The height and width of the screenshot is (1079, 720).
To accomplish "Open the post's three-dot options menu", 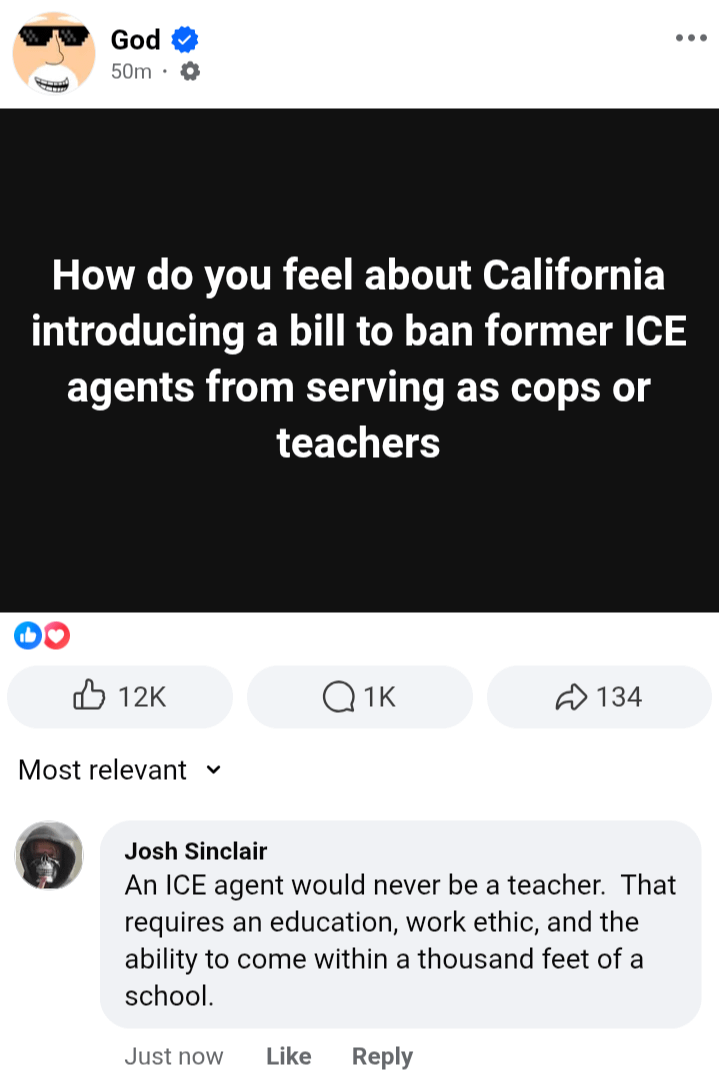I will (x=691, y=39).
